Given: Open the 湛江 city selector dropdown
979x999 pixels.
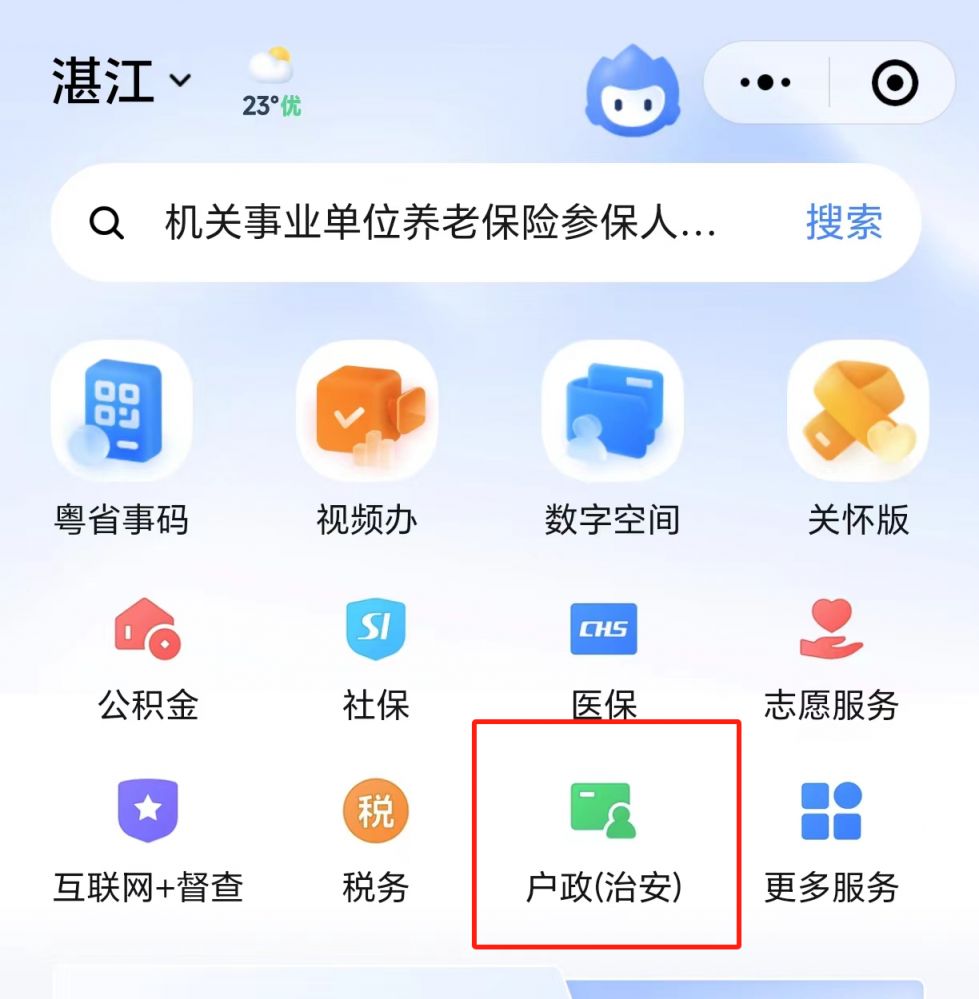Looking at the screenshot, I should coord(121,81).
